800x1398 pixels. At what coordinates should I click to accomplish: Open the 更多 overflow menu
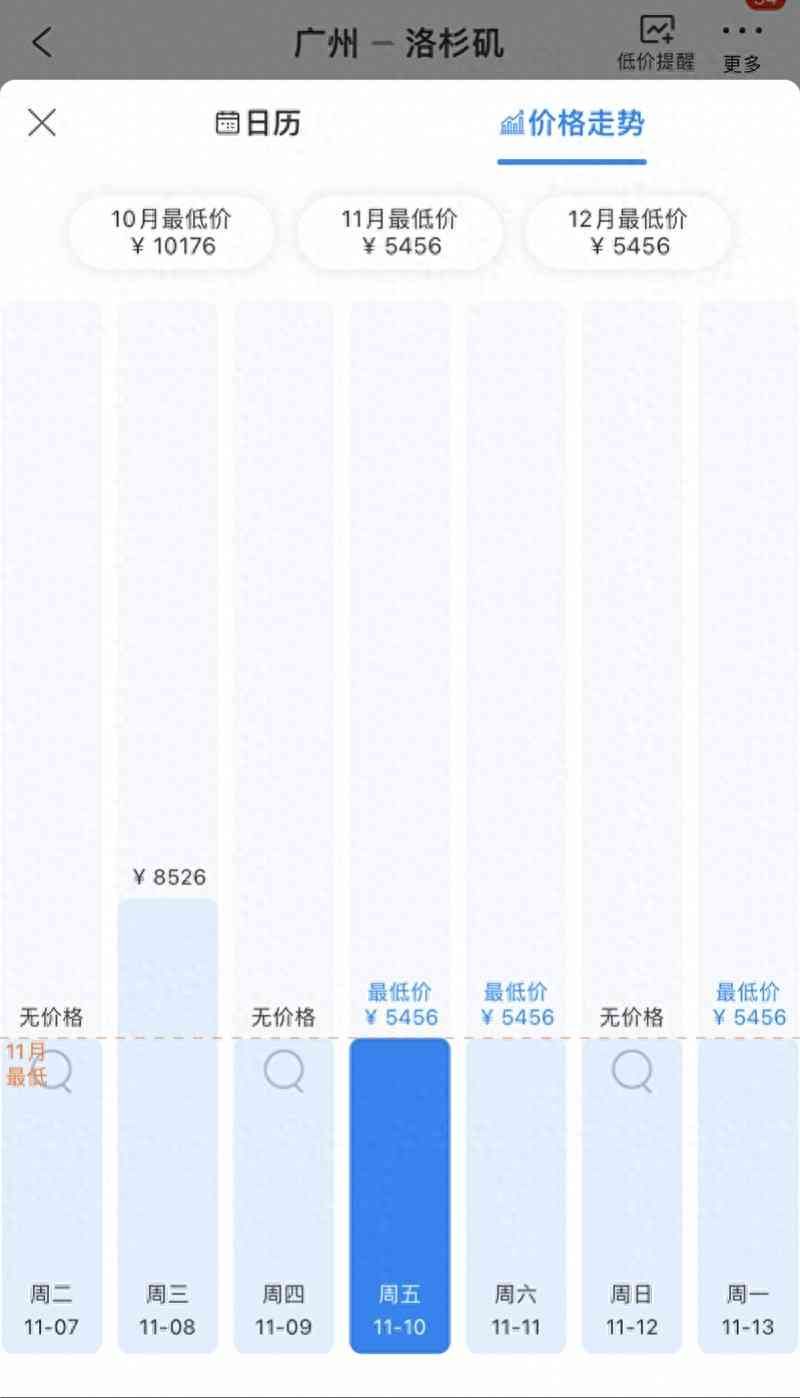point(742,43)
